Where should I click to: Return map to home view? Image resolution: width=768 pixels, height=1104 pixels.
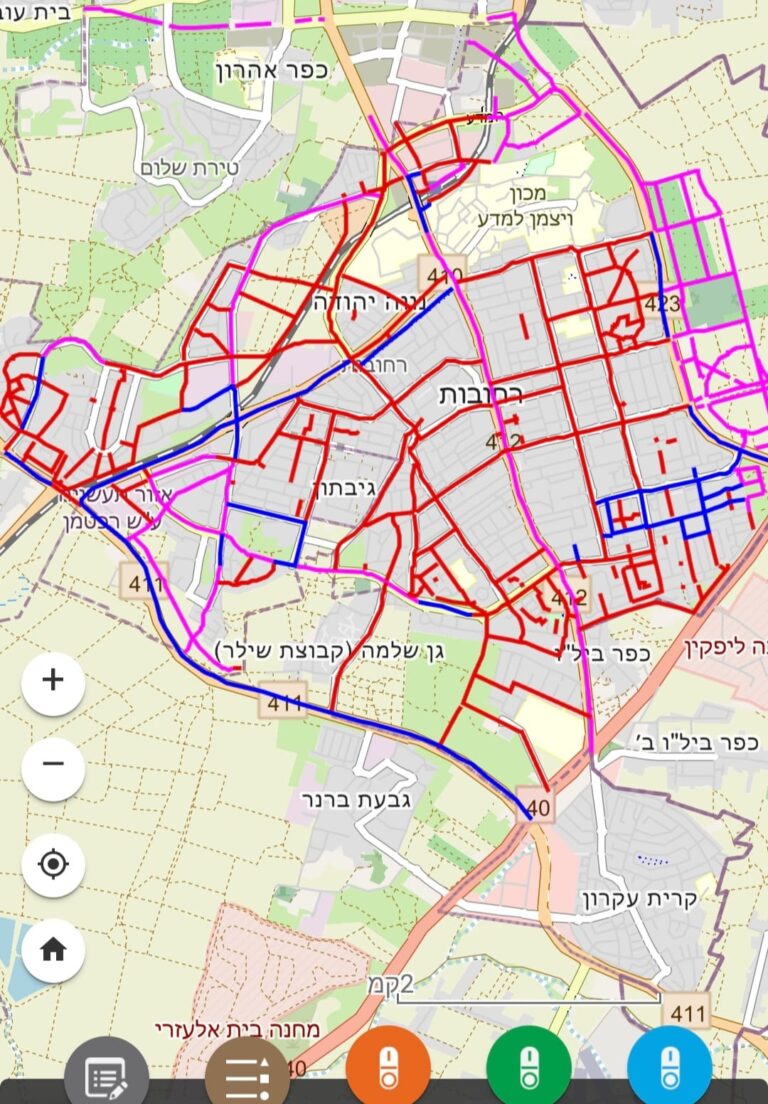[53, 949]
